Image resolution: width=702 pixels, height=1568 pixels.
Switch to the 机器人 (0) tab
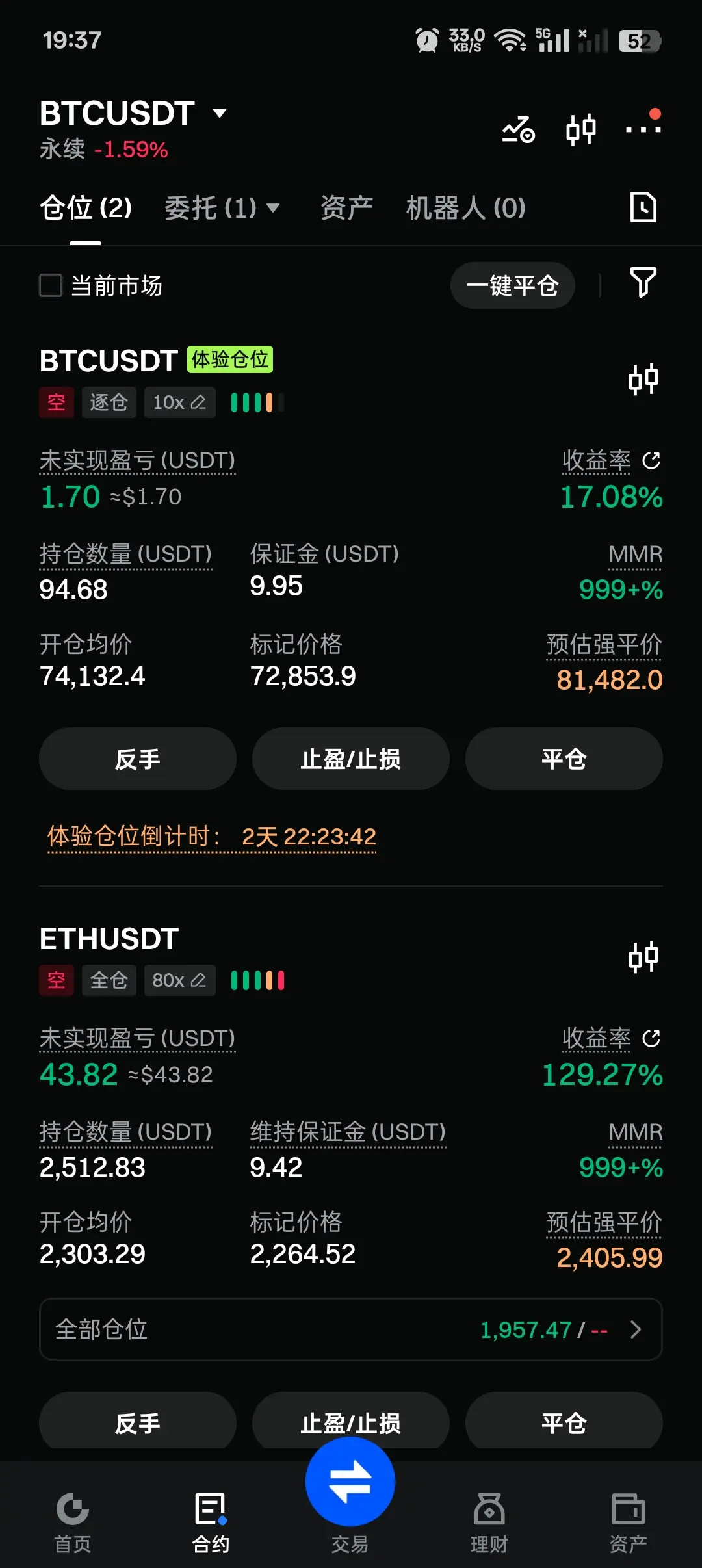(x=465, y=208)
